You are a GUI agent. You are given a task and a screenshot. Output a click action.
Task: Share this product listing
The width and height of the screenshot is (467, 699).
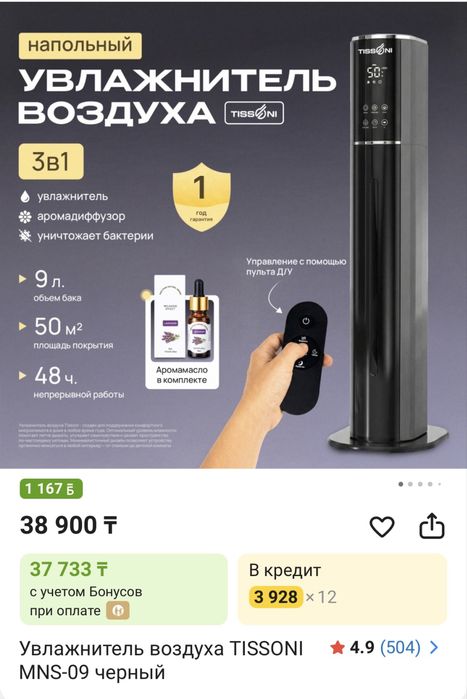tap(432, 526)
